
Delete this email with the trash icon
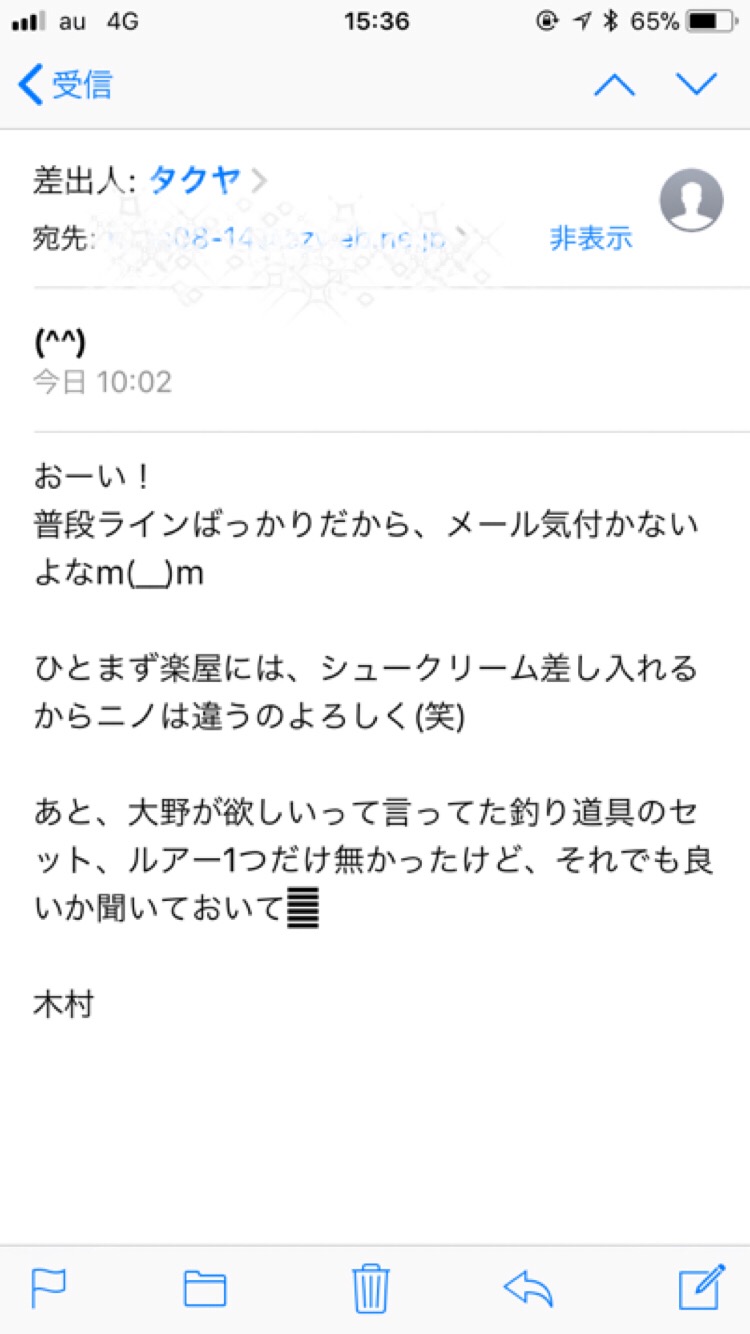(x=370, y=1287)
